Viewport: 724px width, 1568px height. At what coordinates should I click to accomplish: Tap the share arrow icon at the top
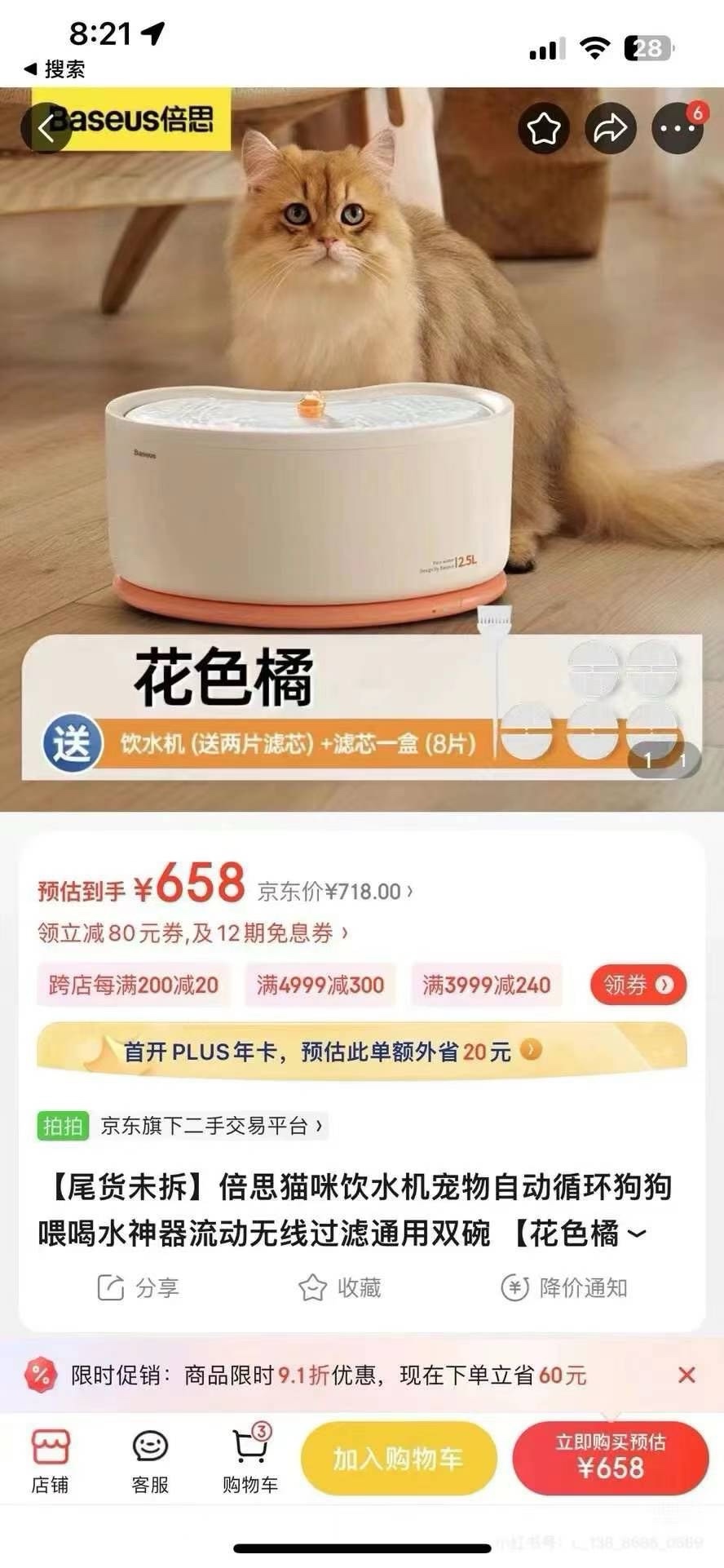[610, 128]
